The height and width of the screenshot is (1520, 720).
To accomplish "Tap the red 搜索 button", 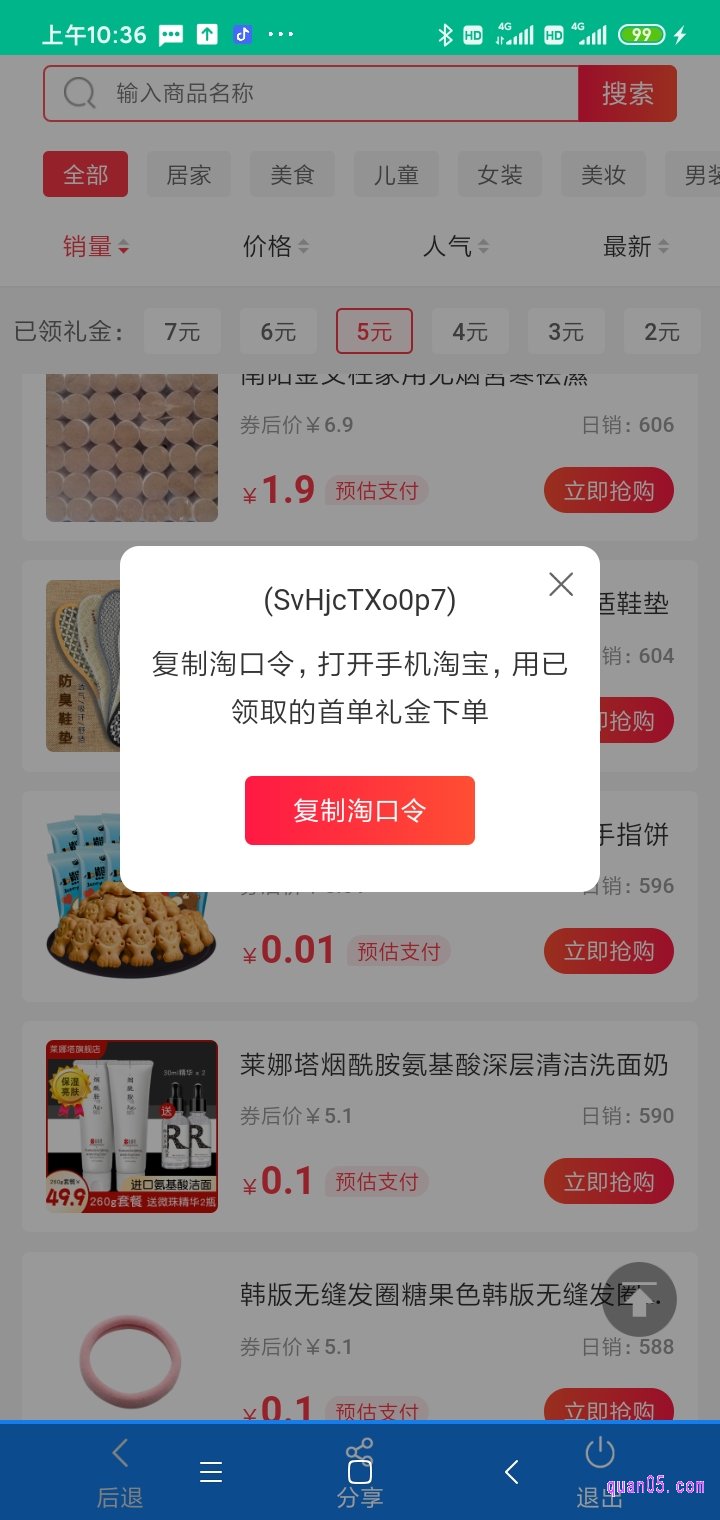I will [x=627, y=94].
